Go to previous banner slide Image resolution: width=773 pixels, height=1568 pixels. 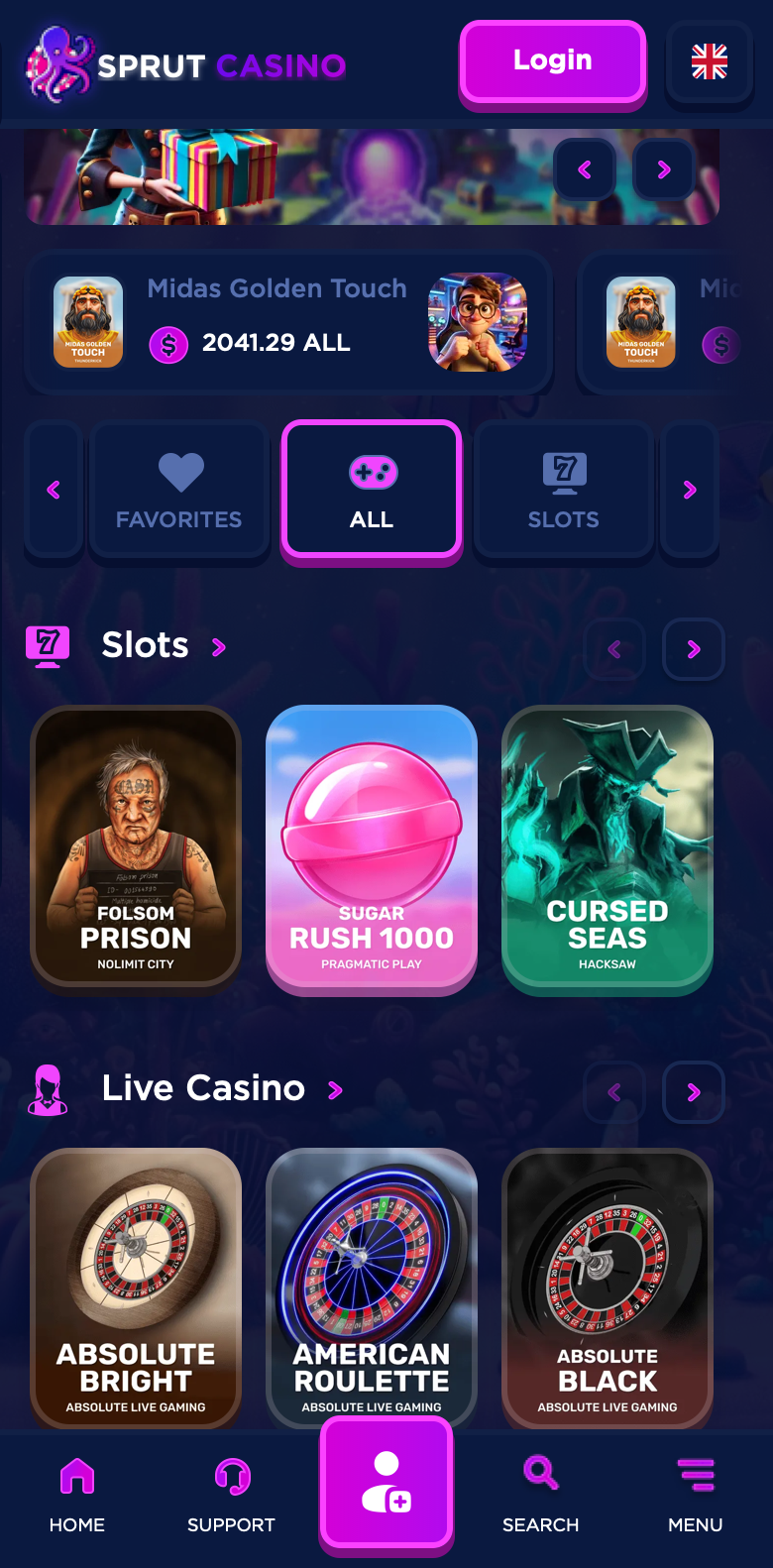click(x=585, y=169)
